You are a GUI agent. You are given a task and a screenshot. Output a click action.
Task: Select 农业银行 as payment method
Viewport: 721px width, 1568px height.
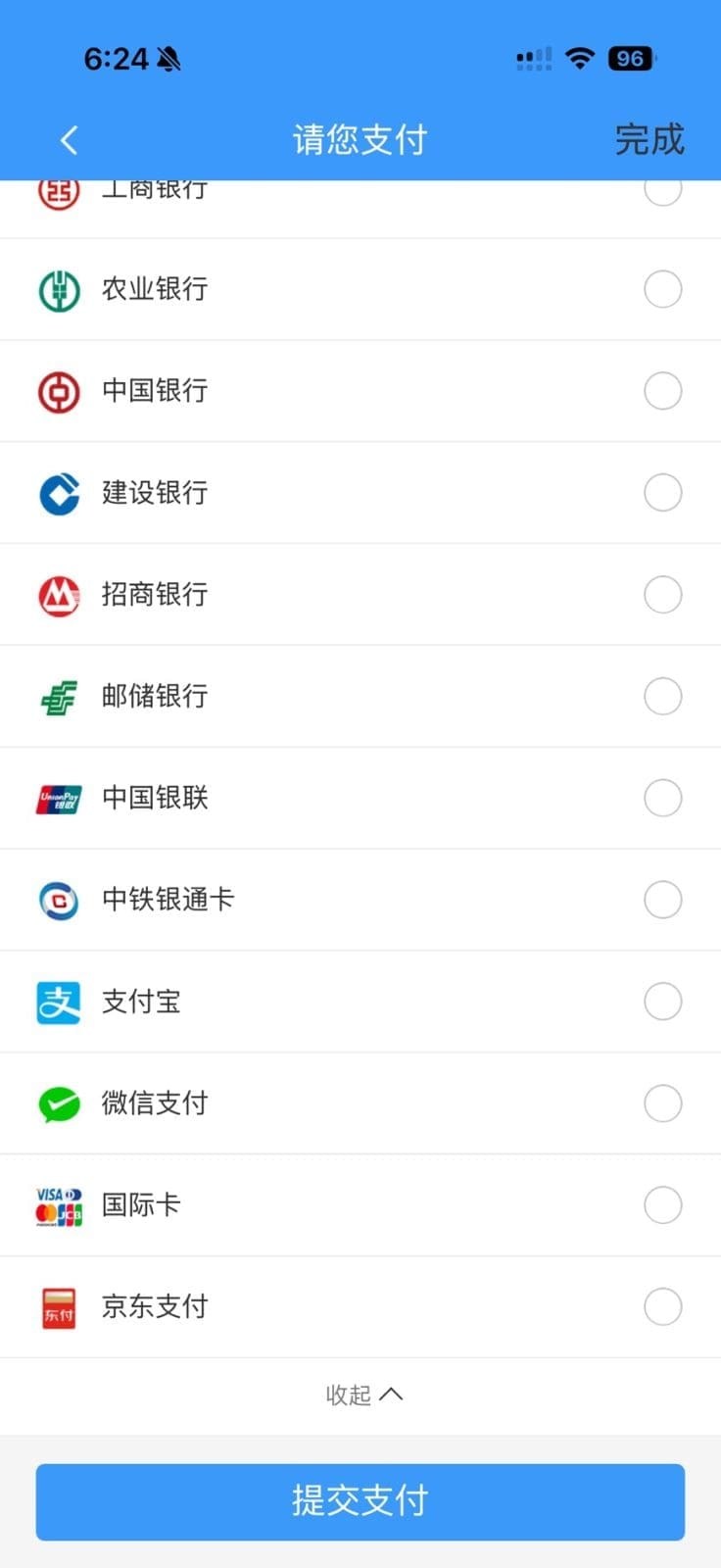(662, 289)
